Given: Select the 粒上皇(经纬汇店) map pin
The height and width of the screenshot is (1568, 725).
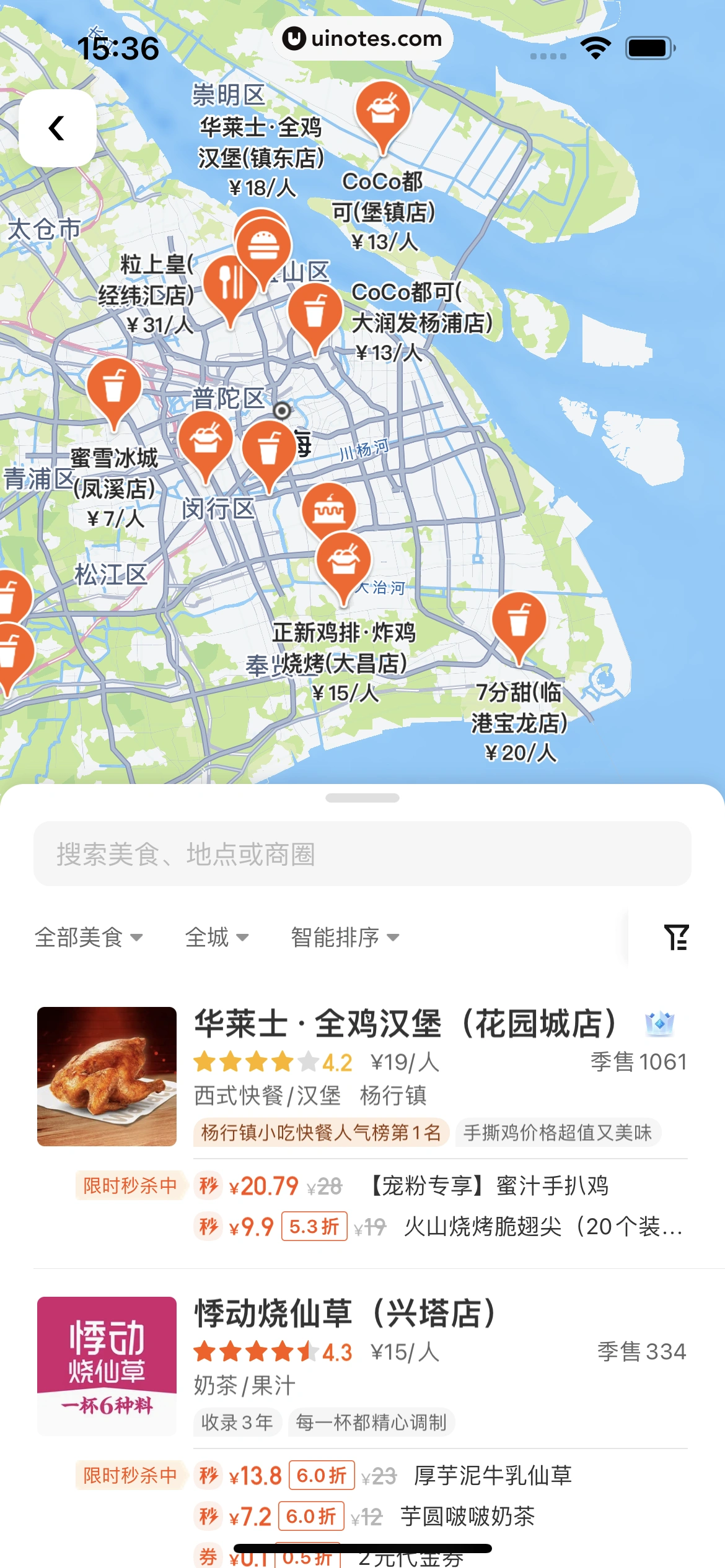Looking at the screenshot, I should [230, 285].
